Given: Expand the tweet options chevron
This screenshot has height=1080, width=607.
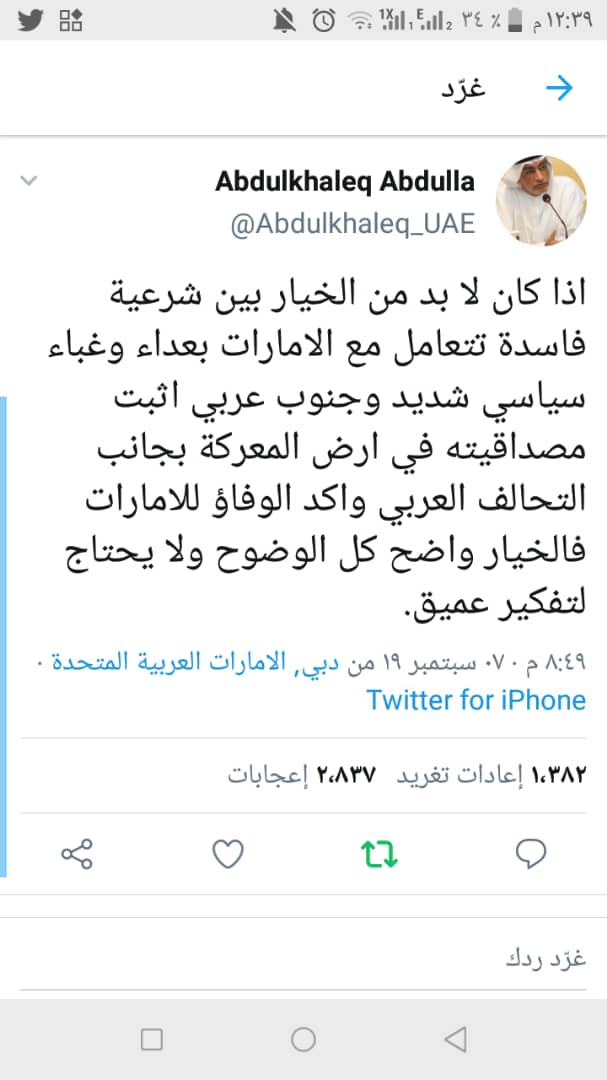Looking at the screenshot, I should pyautogui.click(x=29, y=181).
